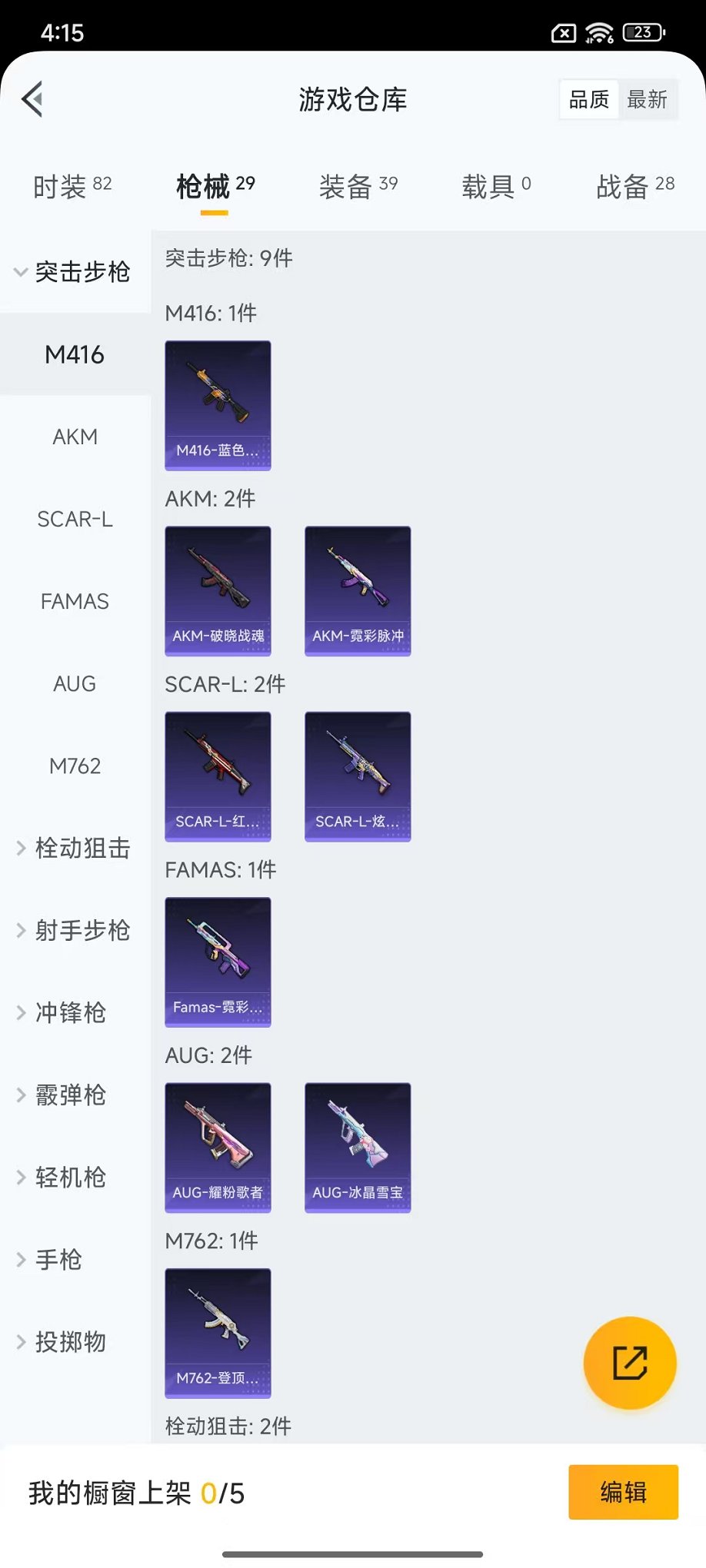Screen dimensions: 706x1568
Task: Switch to the 装备 tab
Action: pyautogui.click(x=358, y=186)
